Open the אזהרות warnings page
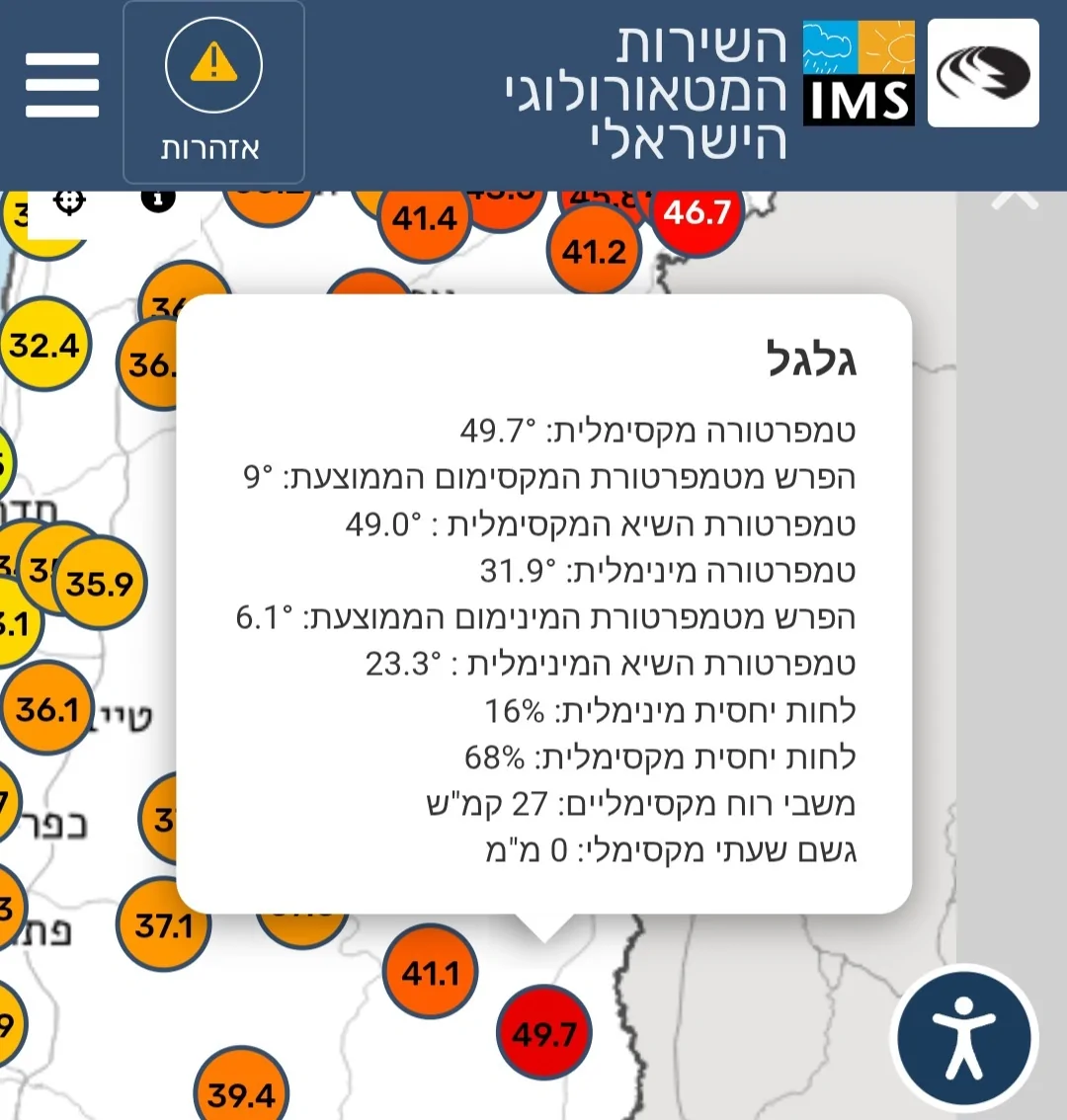Viewport: 1067px width, 1120px height. point(212,93)
